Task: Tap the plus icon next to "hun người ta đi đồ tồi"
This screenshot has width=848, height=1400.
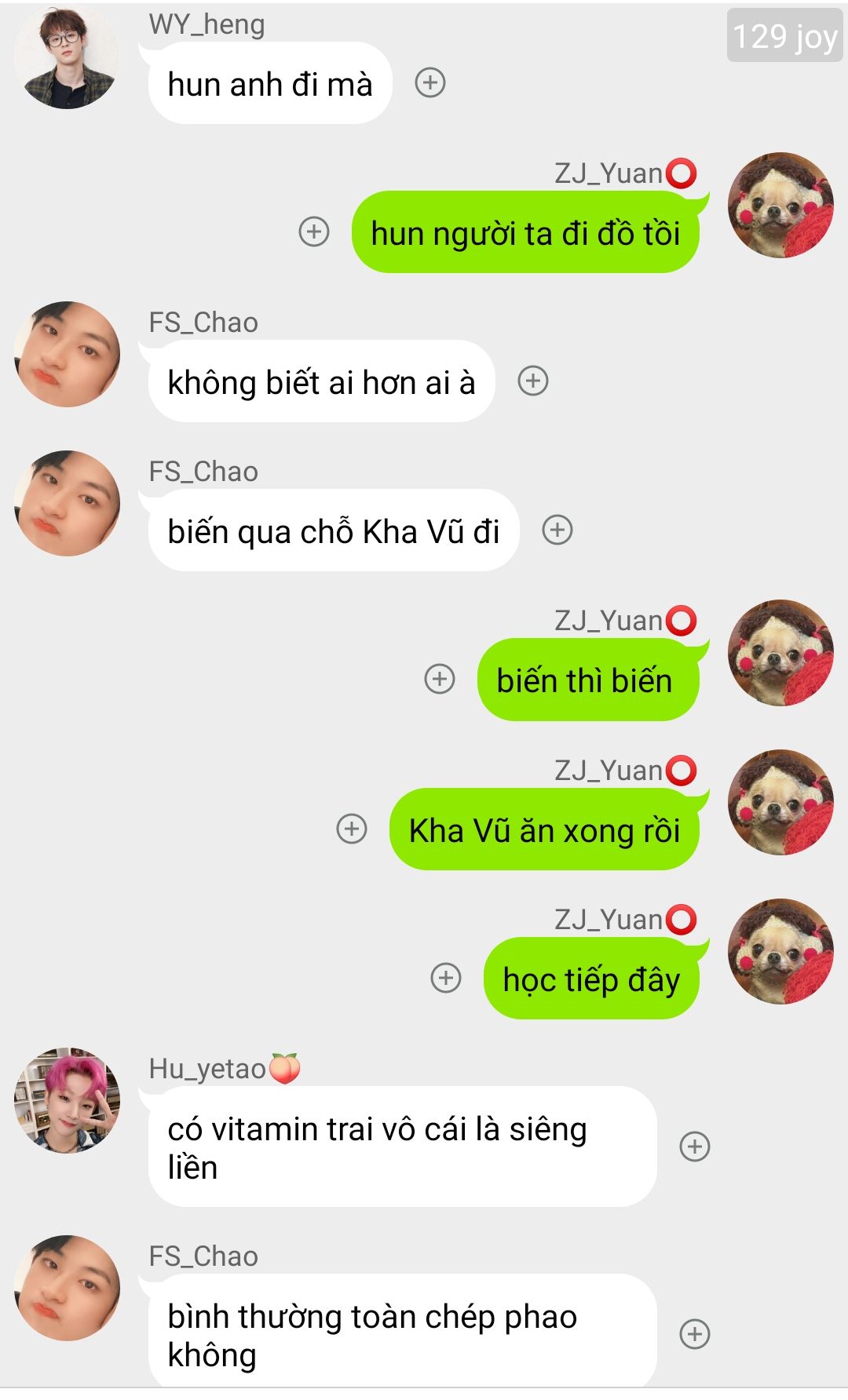Action: click(x=314, y=232)
